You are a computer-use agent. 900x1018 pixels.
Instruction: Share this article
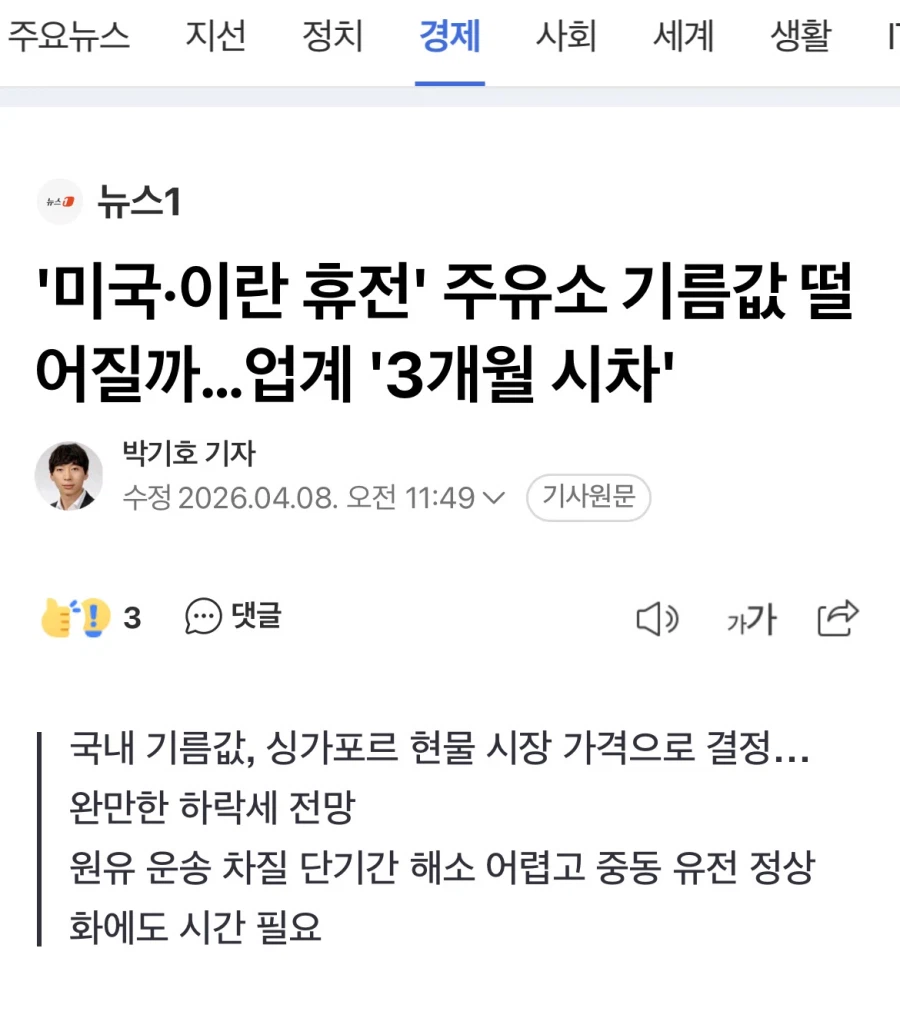point(838,618)
